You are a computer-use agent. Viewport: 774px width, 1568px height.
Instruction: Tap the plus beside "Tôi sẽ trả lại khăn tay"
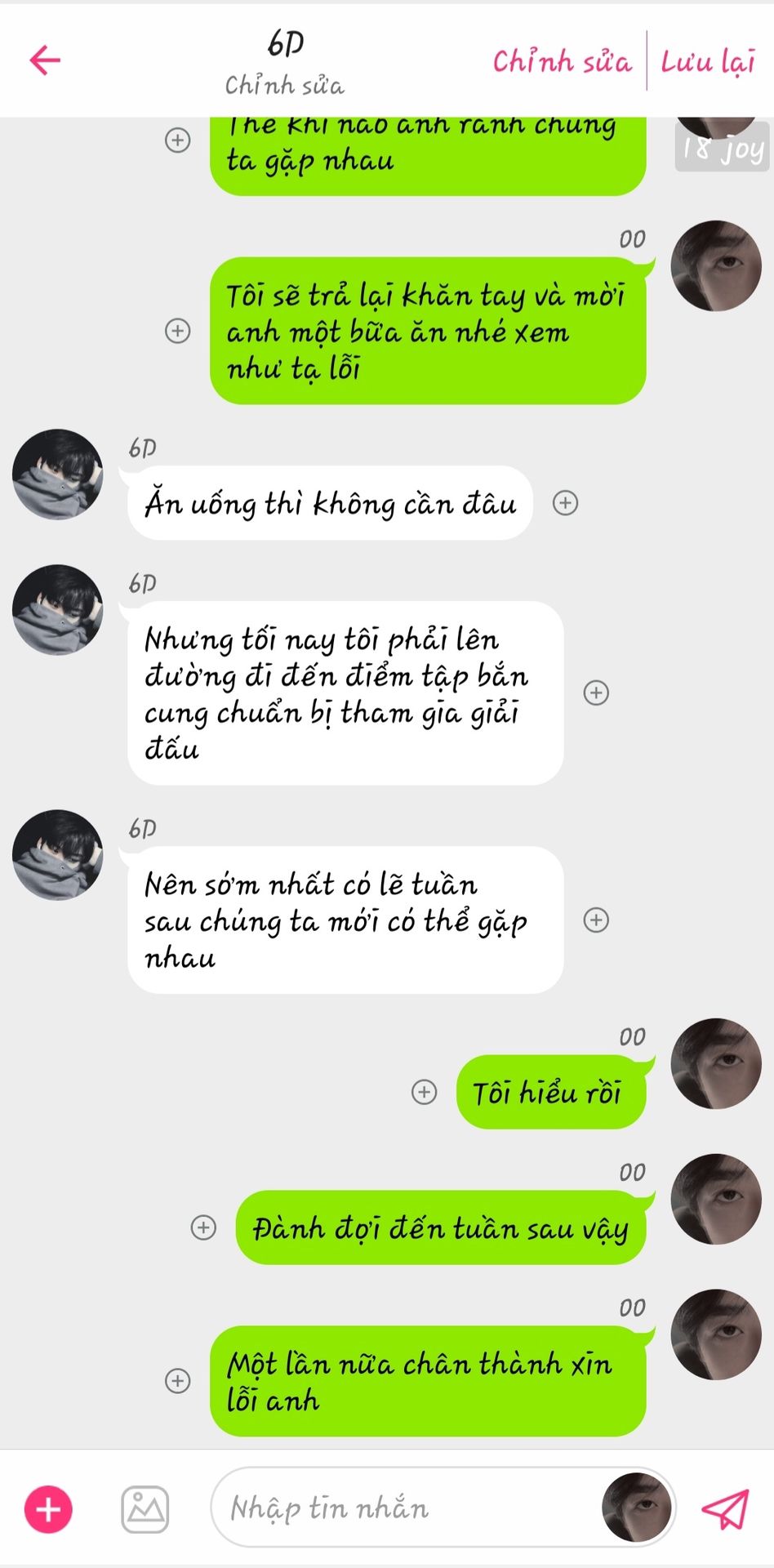pyautogui.click(x=178, y=331)
